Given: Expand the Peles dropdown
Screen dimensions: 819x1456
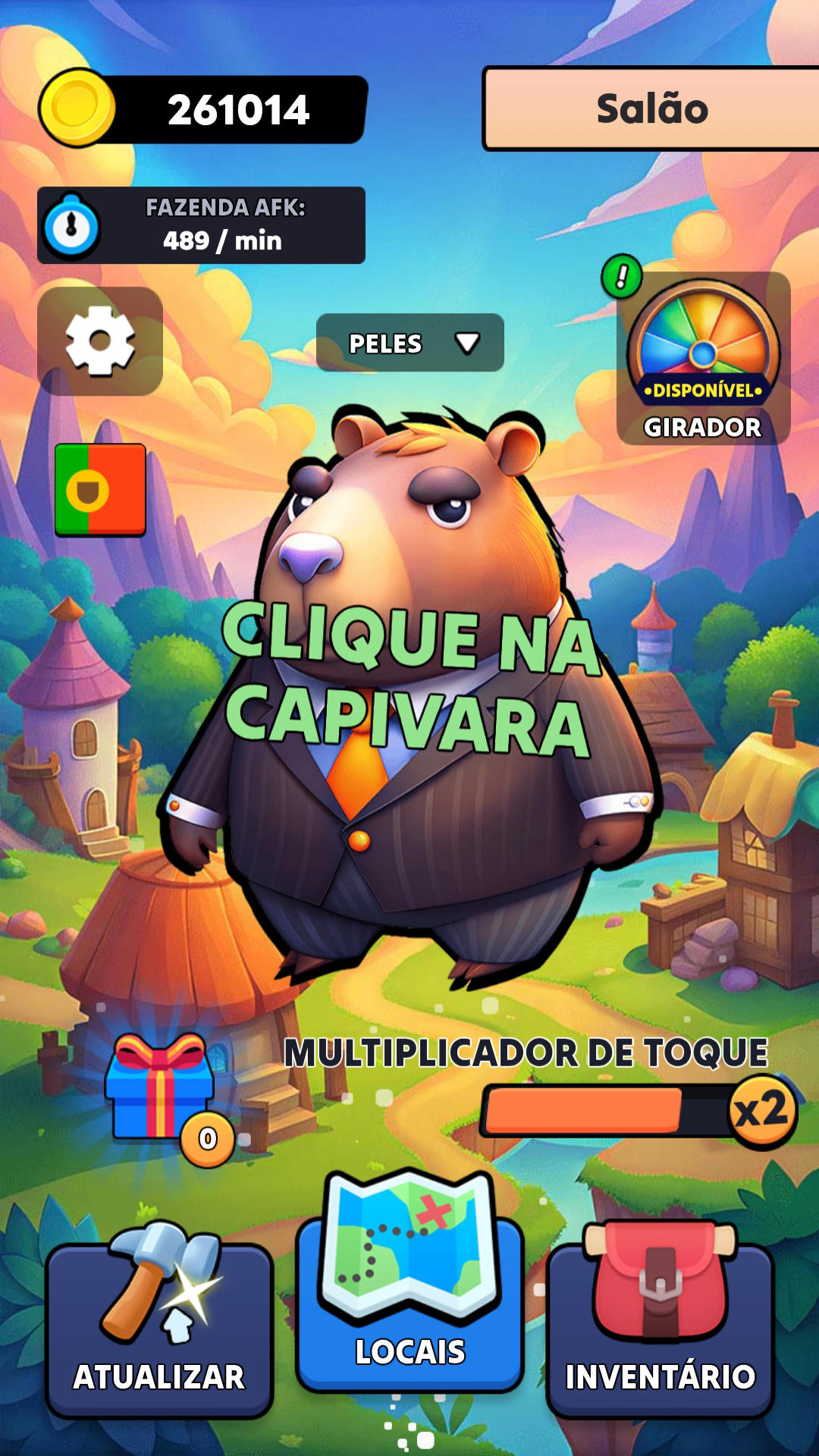Looking at the screenshot, I should pyautogui.click(x=410, y=343).
